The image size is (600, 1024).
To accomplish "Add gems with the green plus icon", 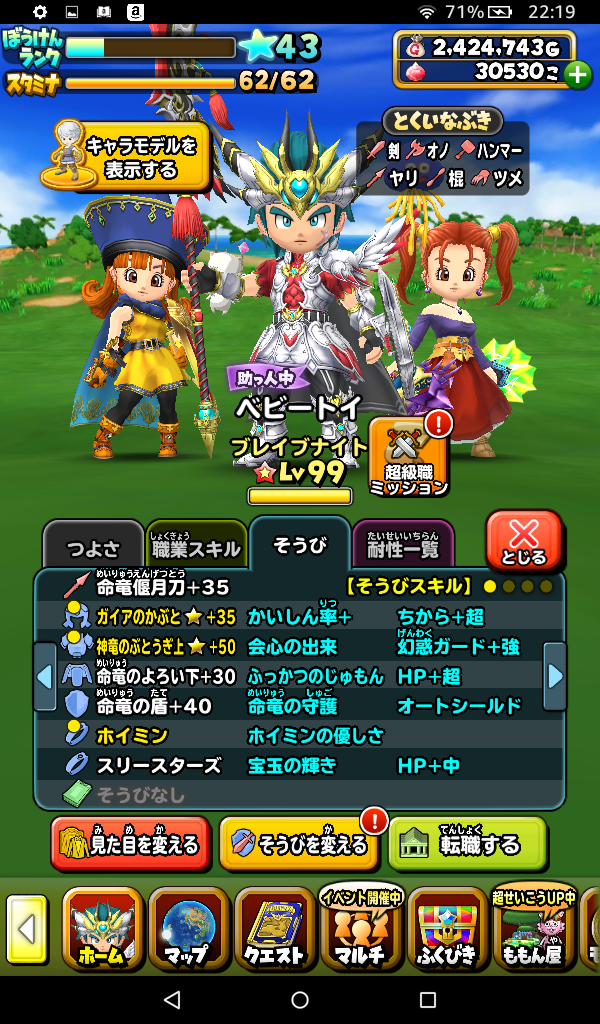I will pos(577,74).
